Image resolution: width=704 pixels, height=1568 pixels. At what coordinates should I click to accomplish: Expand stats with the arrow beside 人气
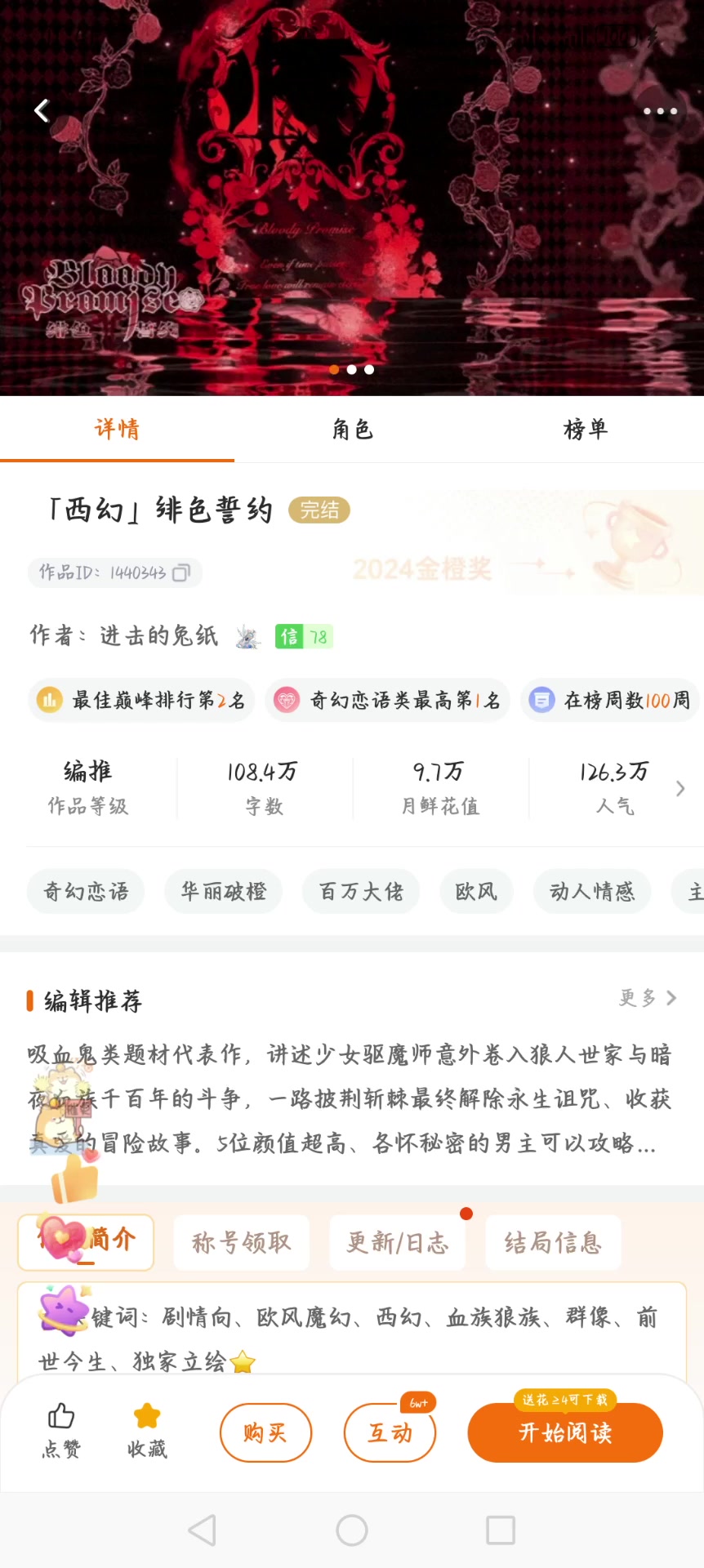click(x=680, y=789)
